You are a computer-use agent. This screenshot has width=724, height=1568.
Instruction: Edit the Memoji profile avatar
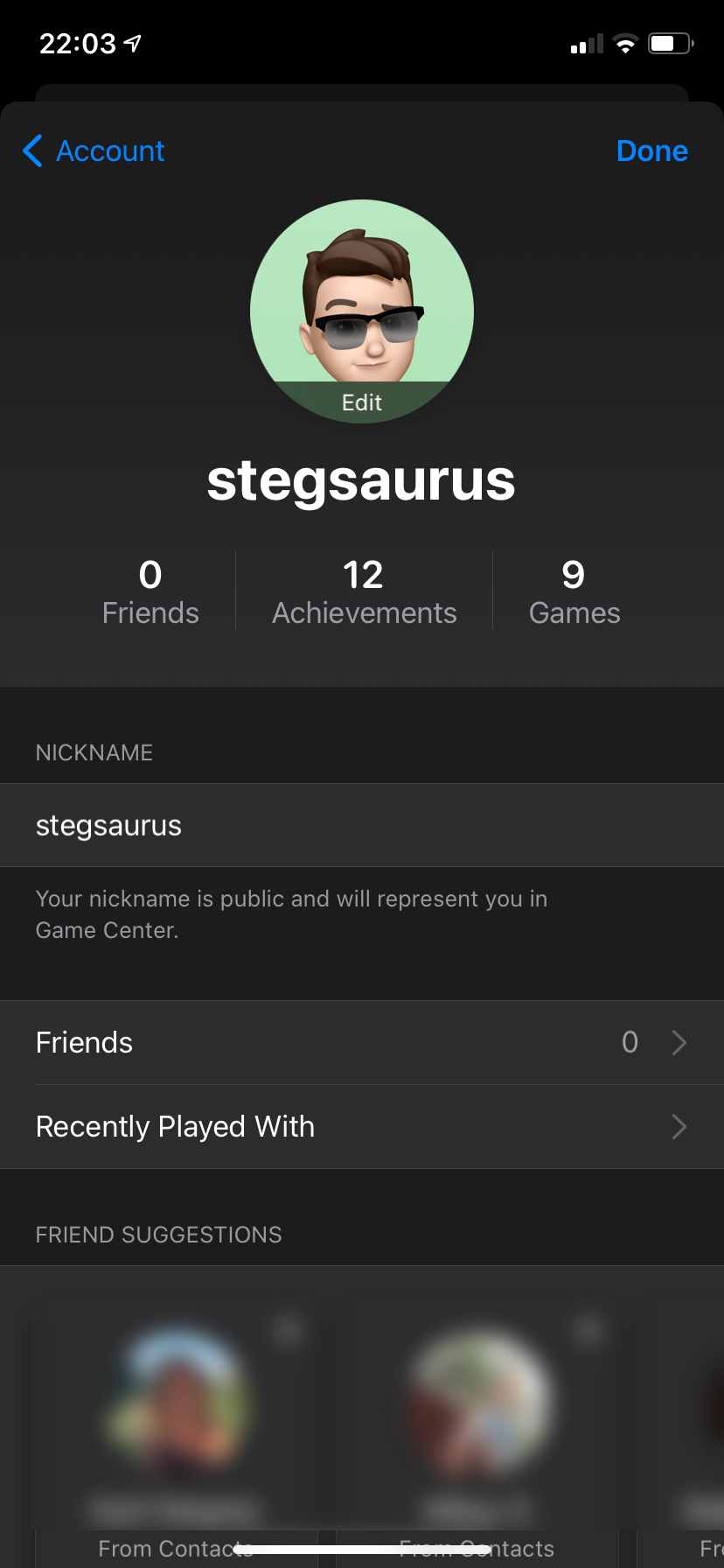[x=362, y=312]
